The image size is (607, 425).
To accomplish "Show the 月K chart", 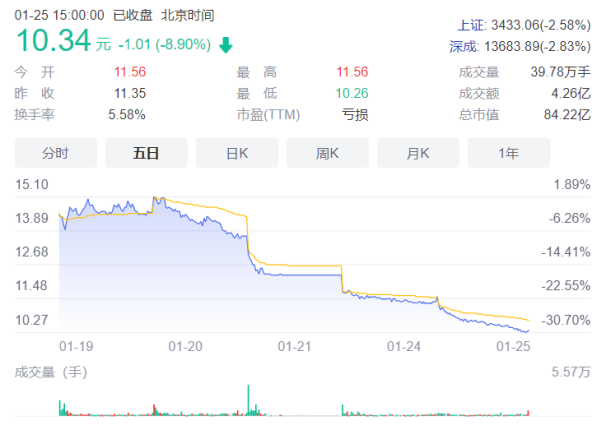I will tap(418, 153).
